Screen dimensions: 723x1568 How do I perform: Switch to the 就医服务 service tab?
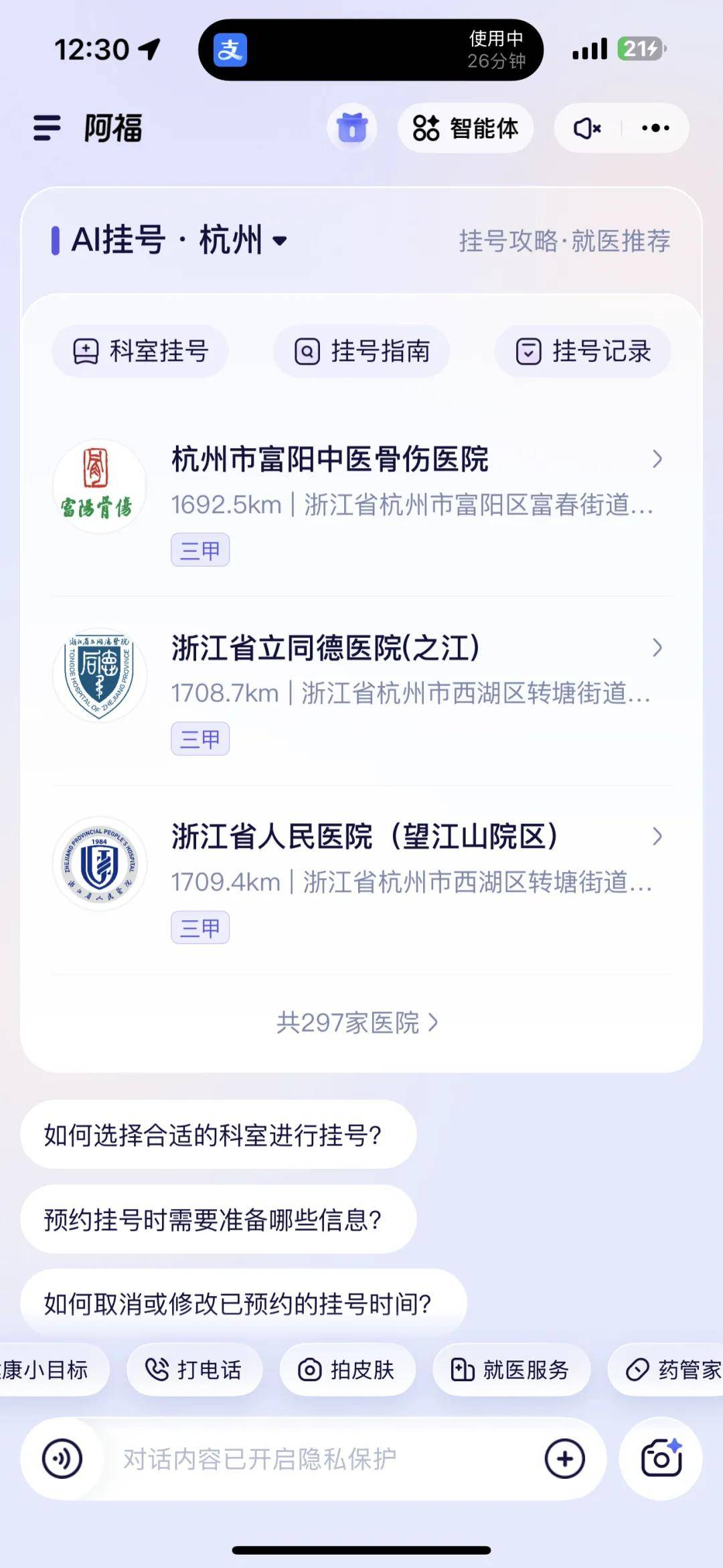click(x=512, y=1369)
